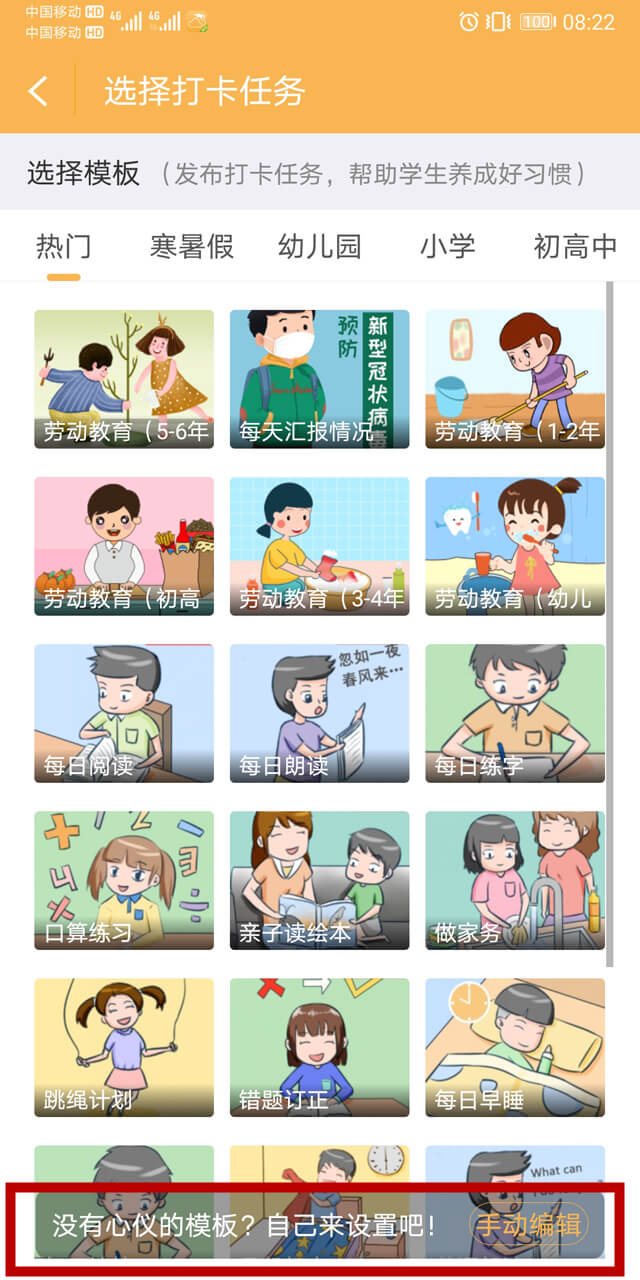Select the 热门 tab
640x1280 pixels.
tap(64, 246)
